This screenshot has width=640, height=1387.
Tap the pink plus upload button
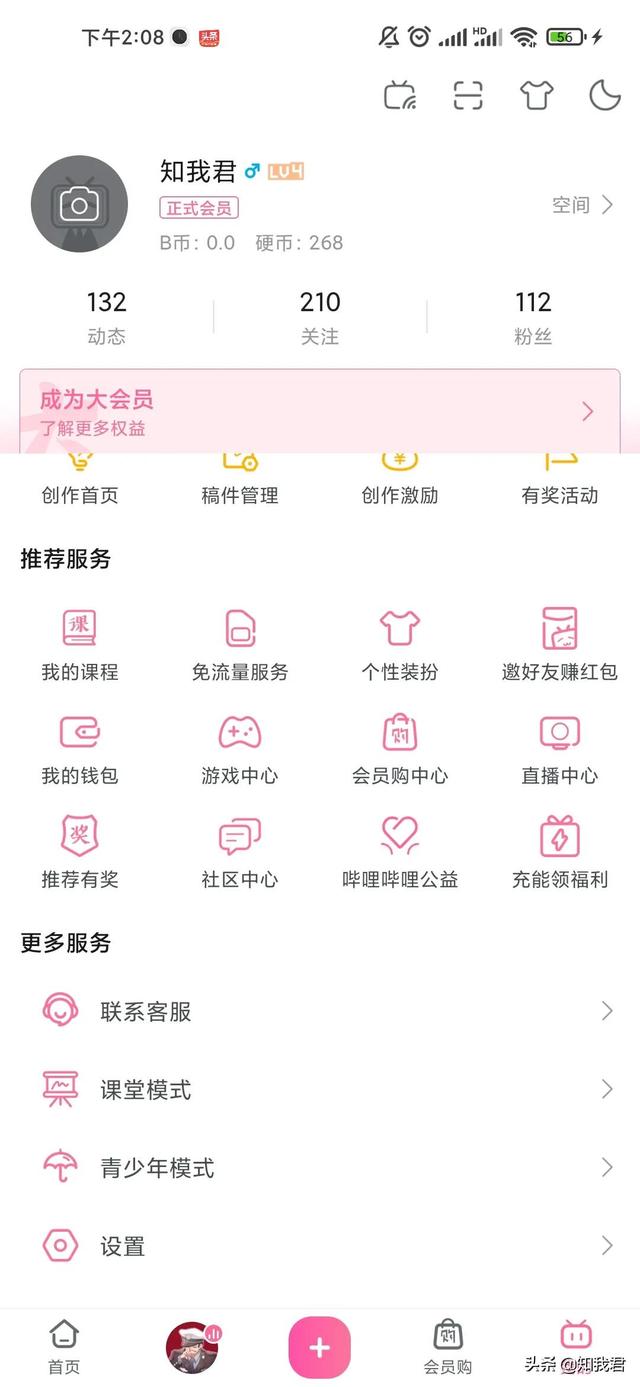click(x=319, y=1347)
